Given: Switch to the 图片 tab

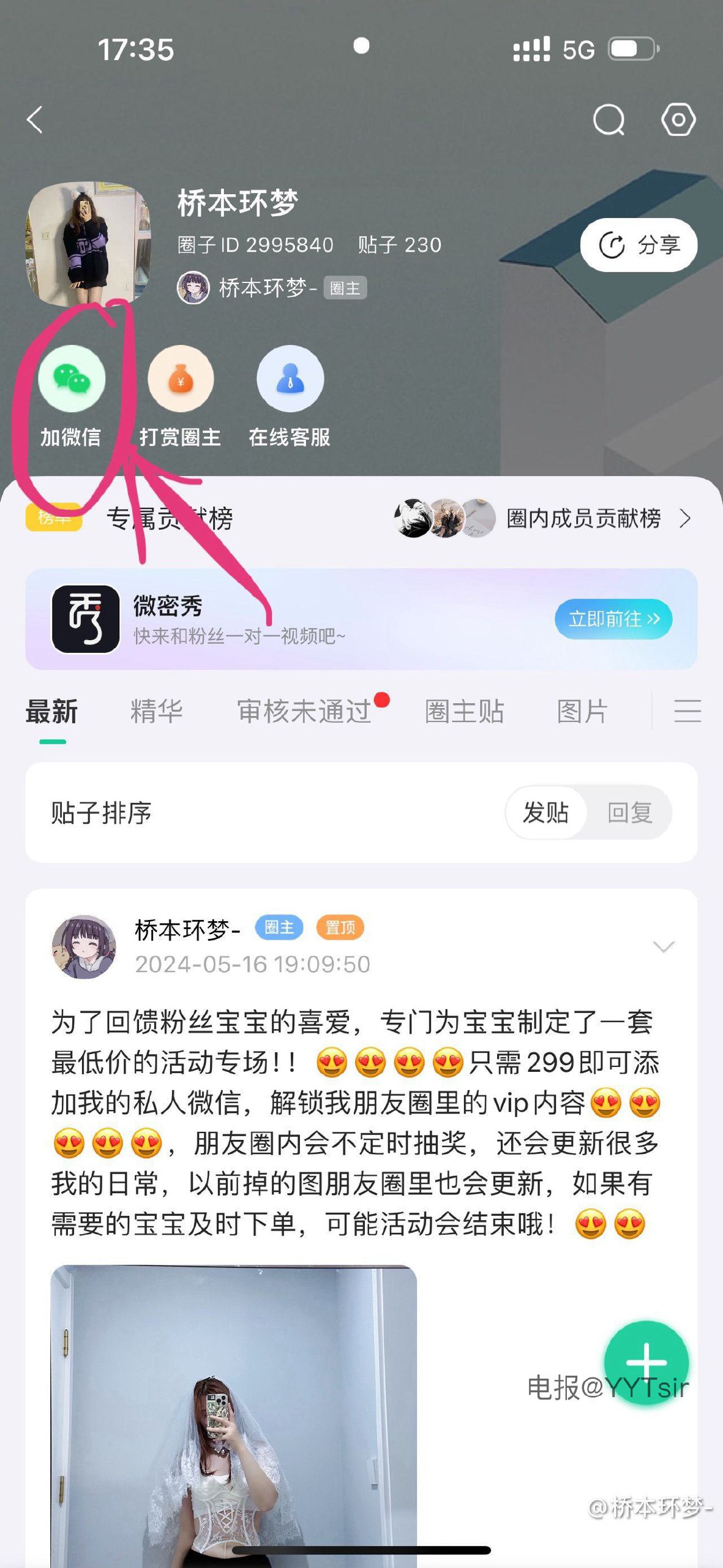Looking at the screenshot, I should tap(582, 712).
